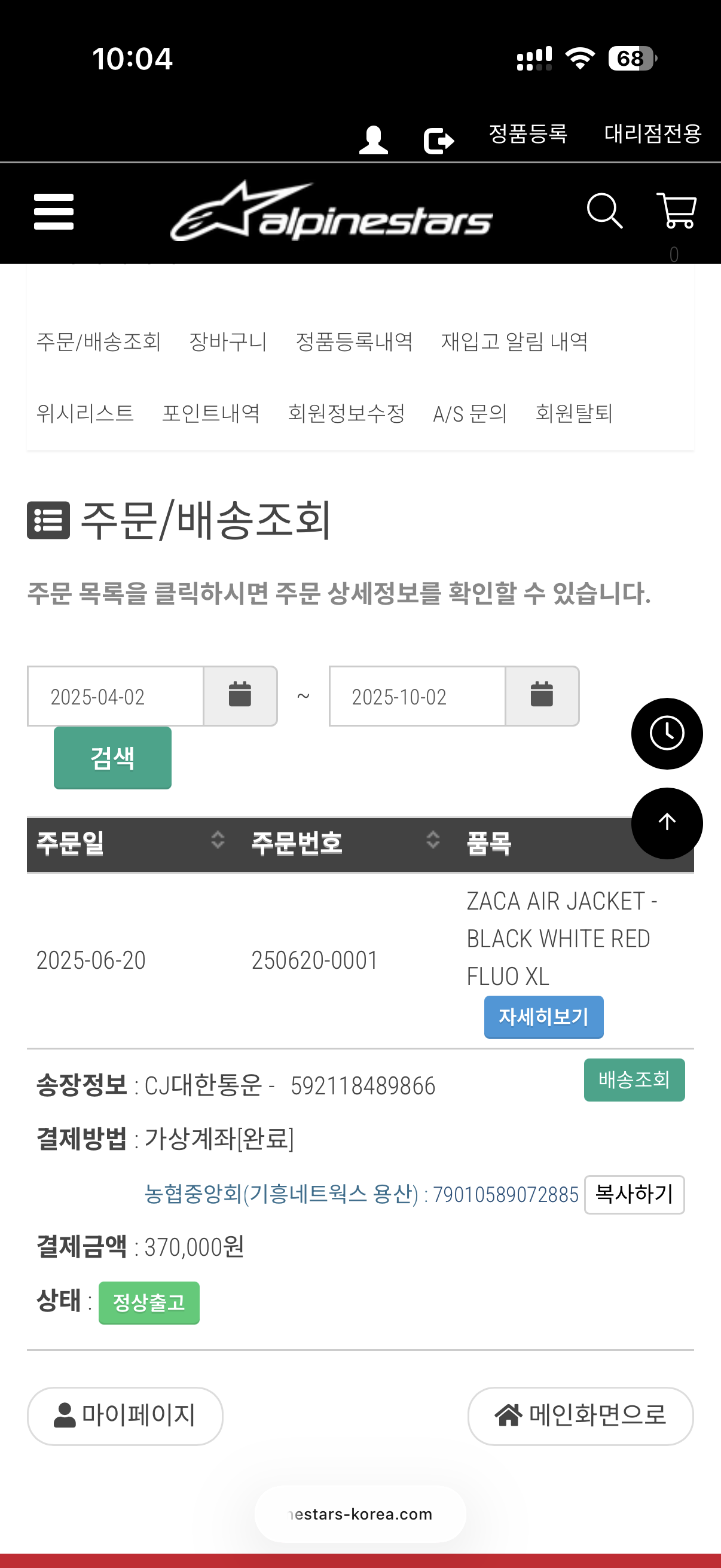Open the 대리점전용 link
The height and width of the screenshot is (1568, 721).
coord(652,133)
